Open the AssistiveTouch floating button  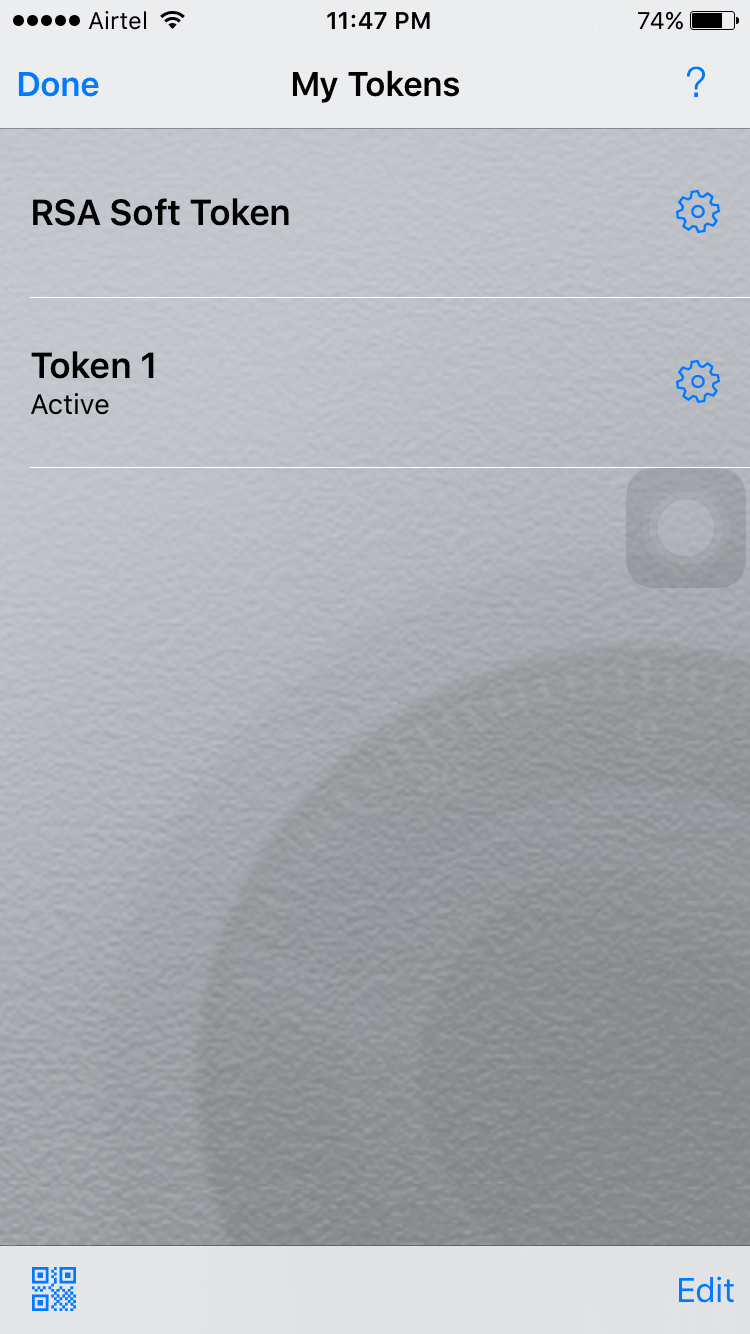685,528
